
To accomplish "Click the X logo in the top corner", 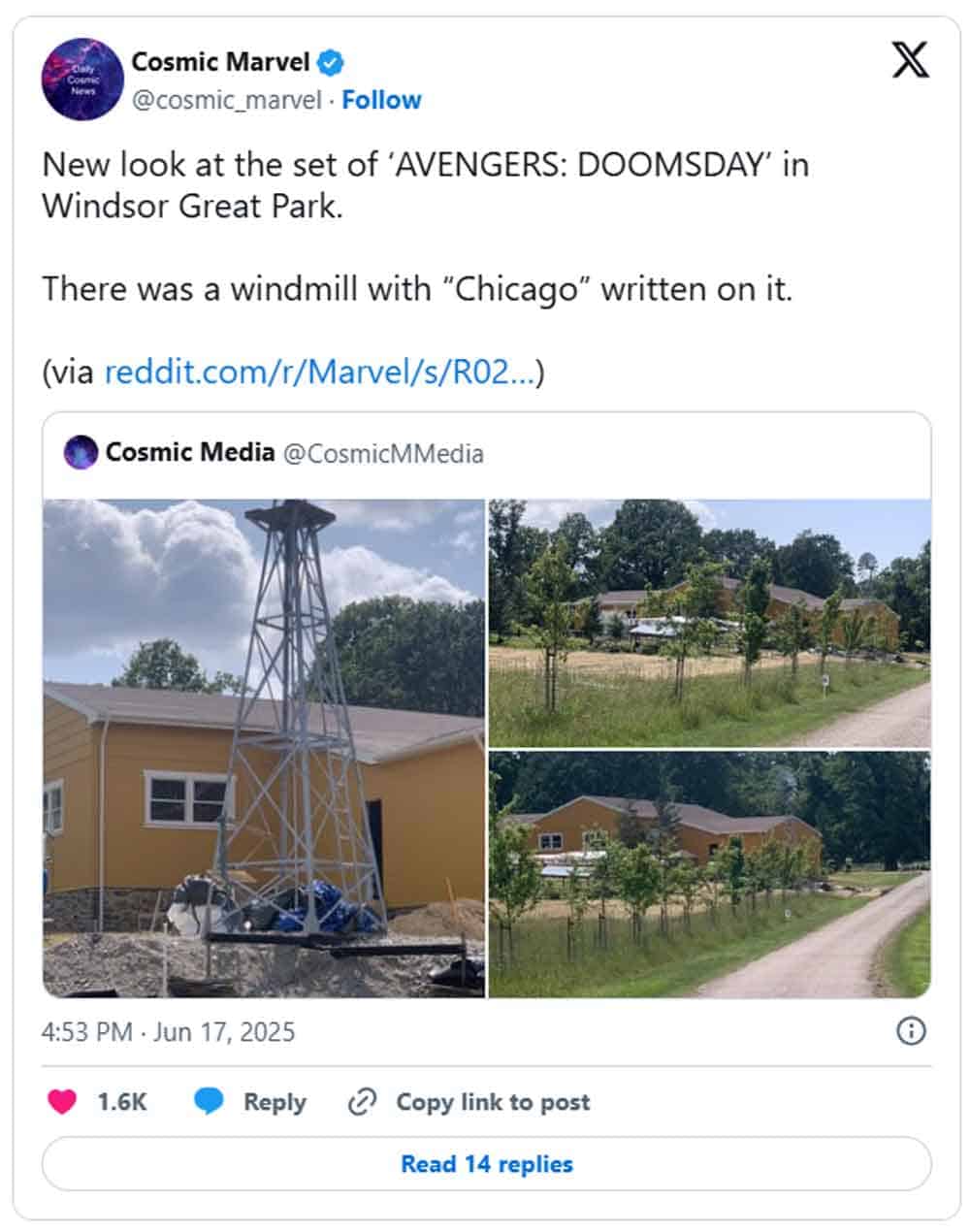I will [x=910, y=61].
